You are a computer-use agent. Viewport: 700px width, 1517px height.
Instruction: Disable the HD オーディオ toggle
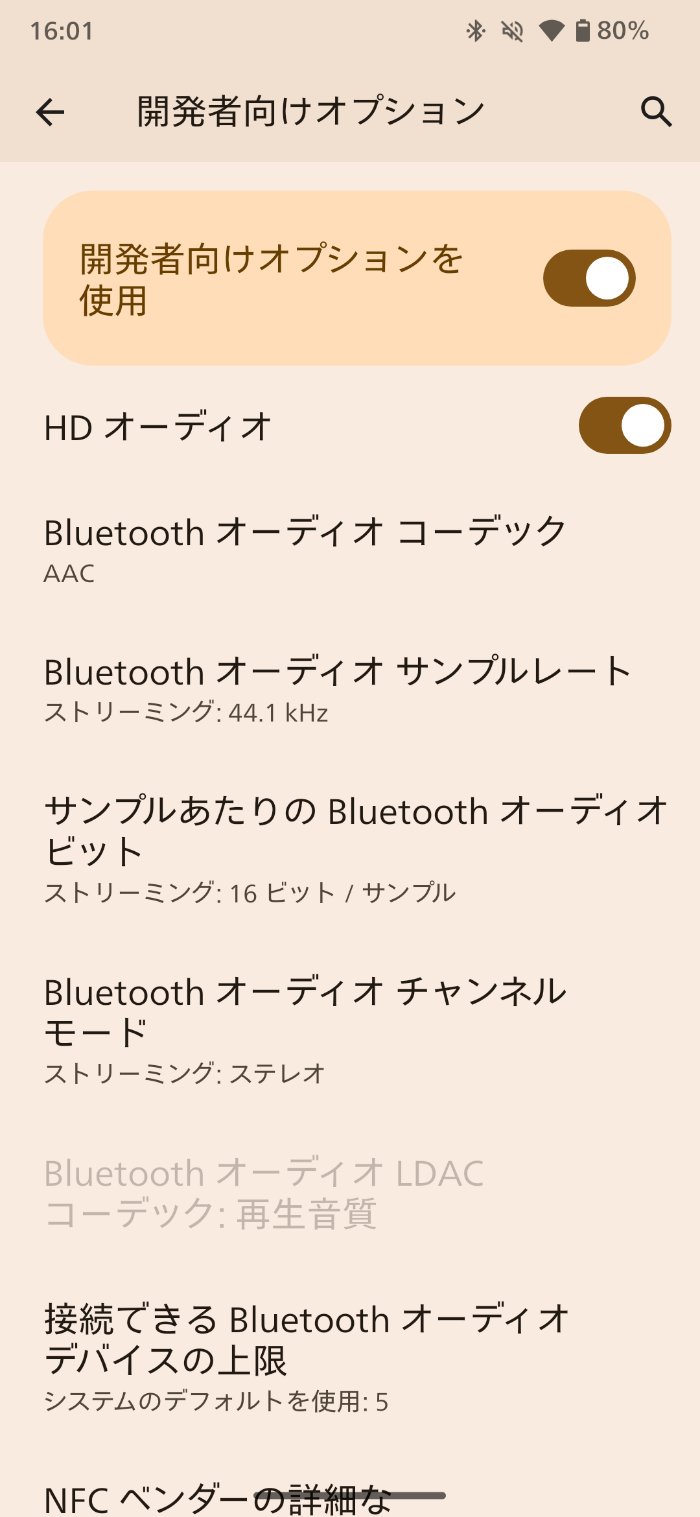coord(624,426)
